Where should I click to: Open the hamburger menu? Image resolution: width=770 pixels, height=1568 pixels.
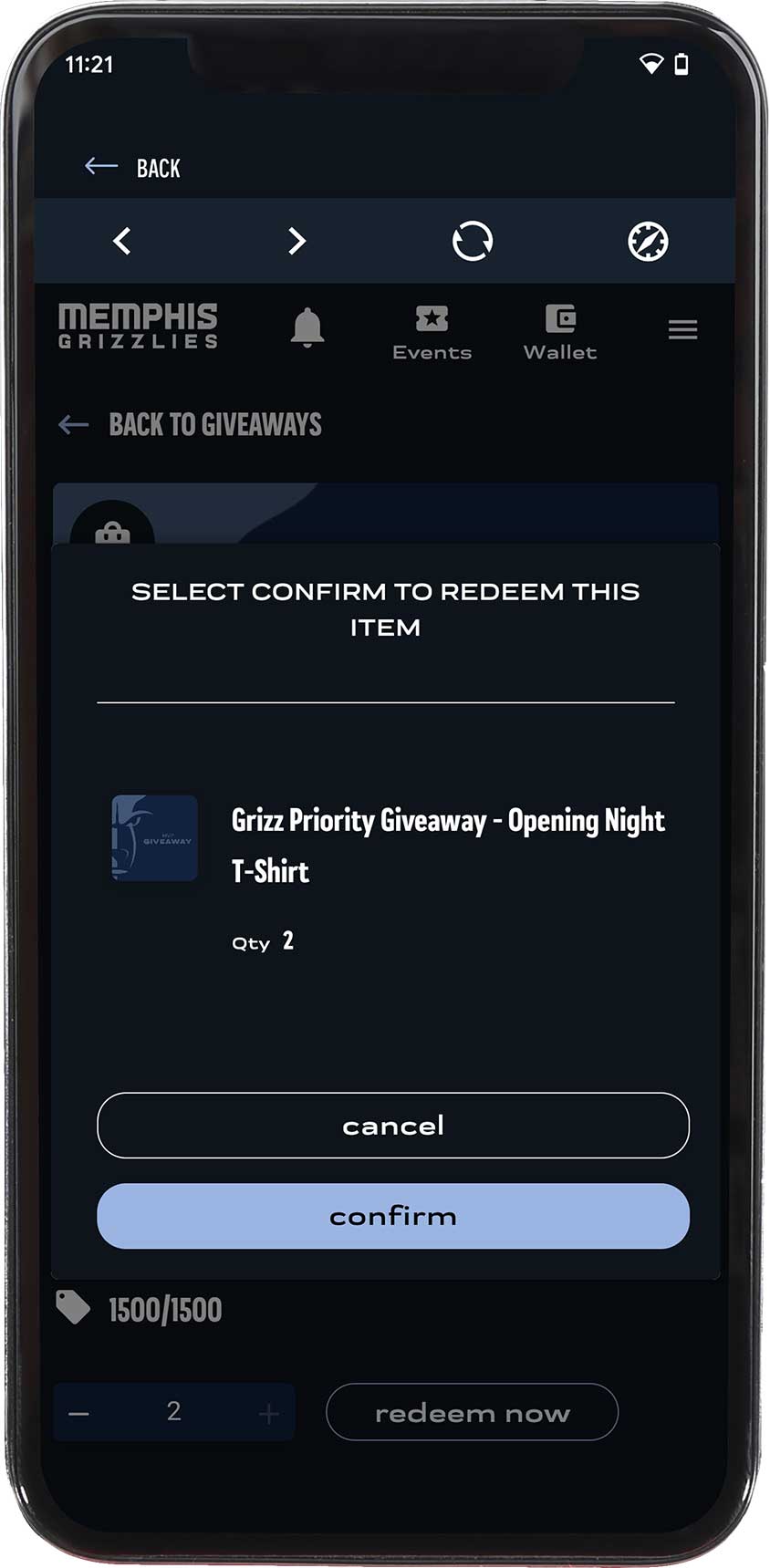tap(682, 329)
